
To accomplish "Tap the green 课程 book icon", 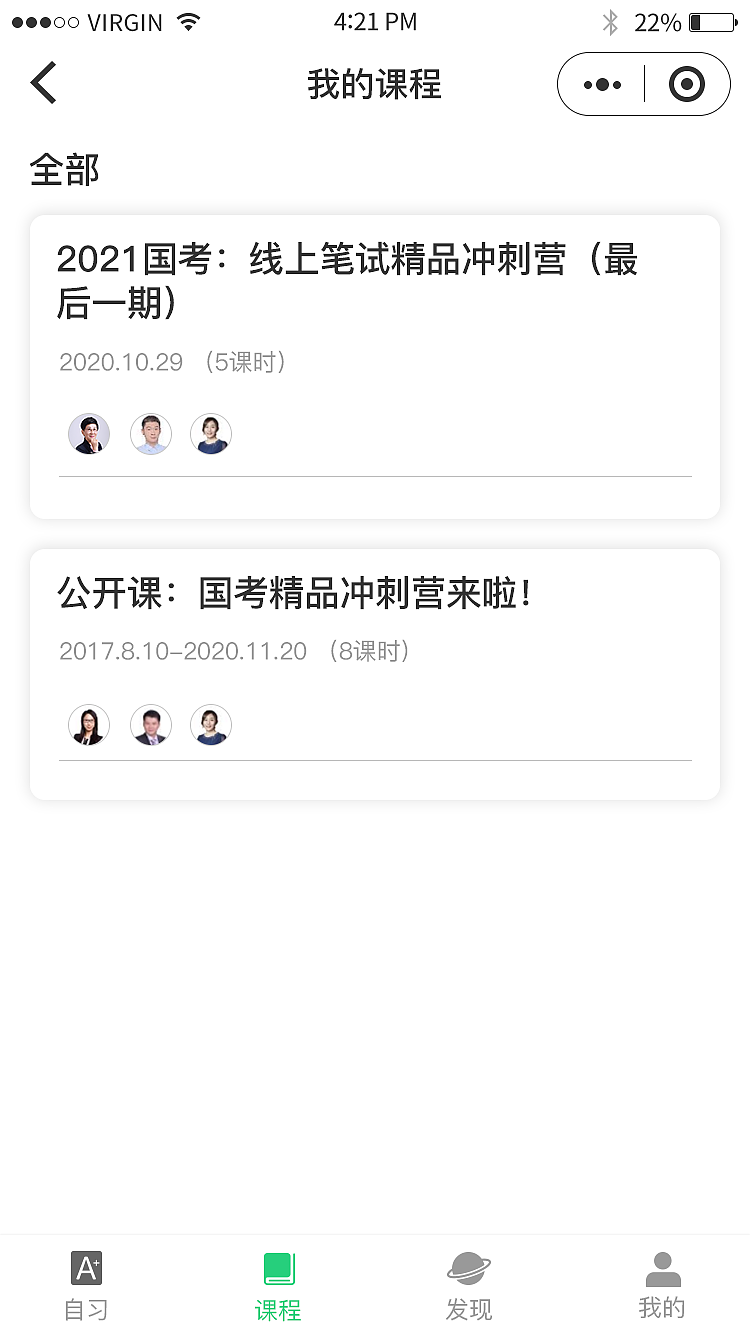I will [278, 1268].
